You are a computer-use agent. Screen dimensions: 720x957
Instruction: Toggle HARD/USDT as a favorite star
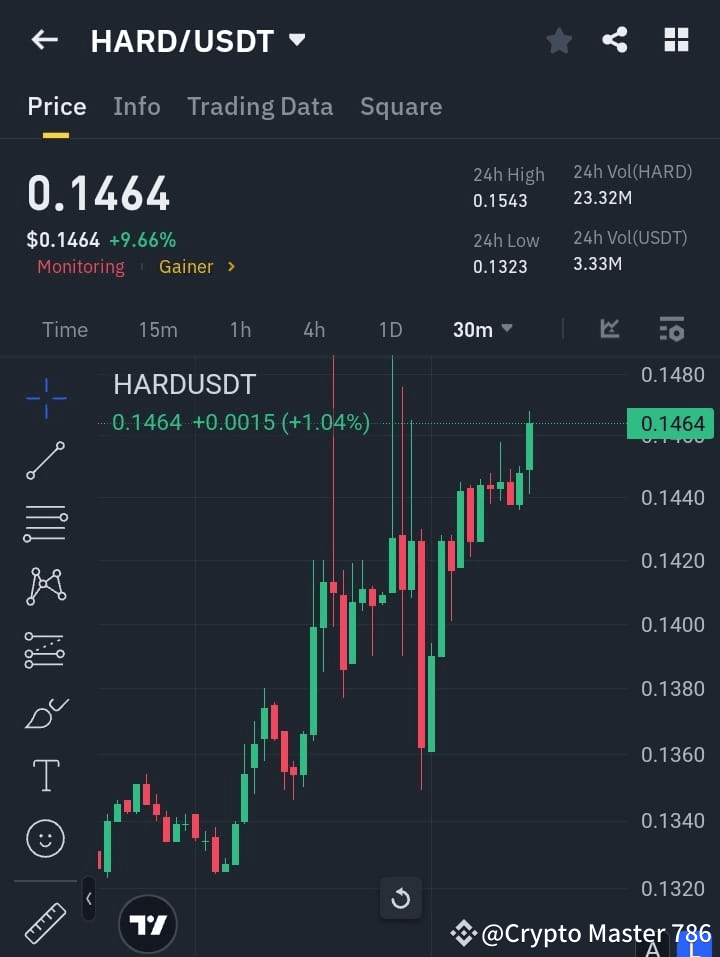pyautogui.click(x=558, y=40)
